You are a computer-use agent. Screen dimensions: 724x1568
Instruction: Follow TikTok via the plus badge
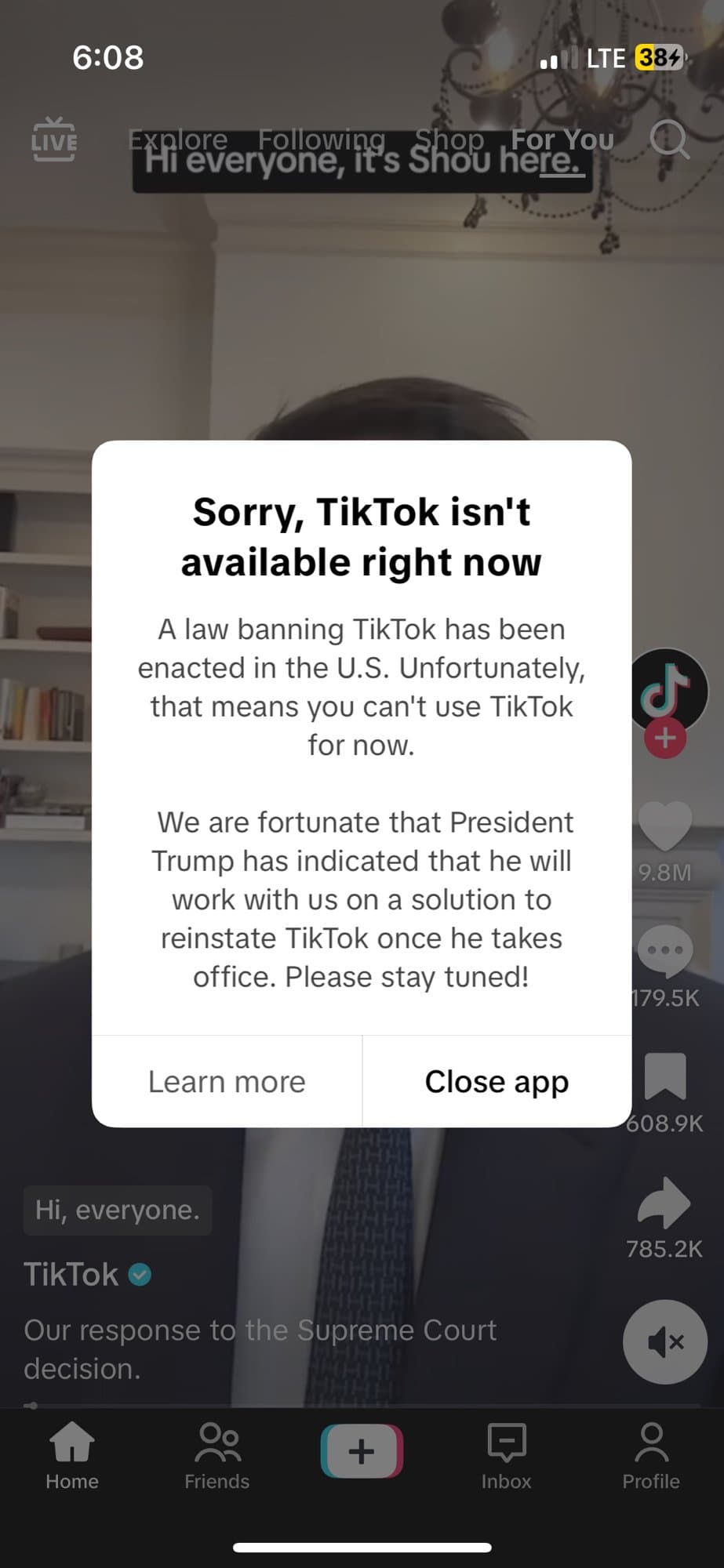[665, 739]
